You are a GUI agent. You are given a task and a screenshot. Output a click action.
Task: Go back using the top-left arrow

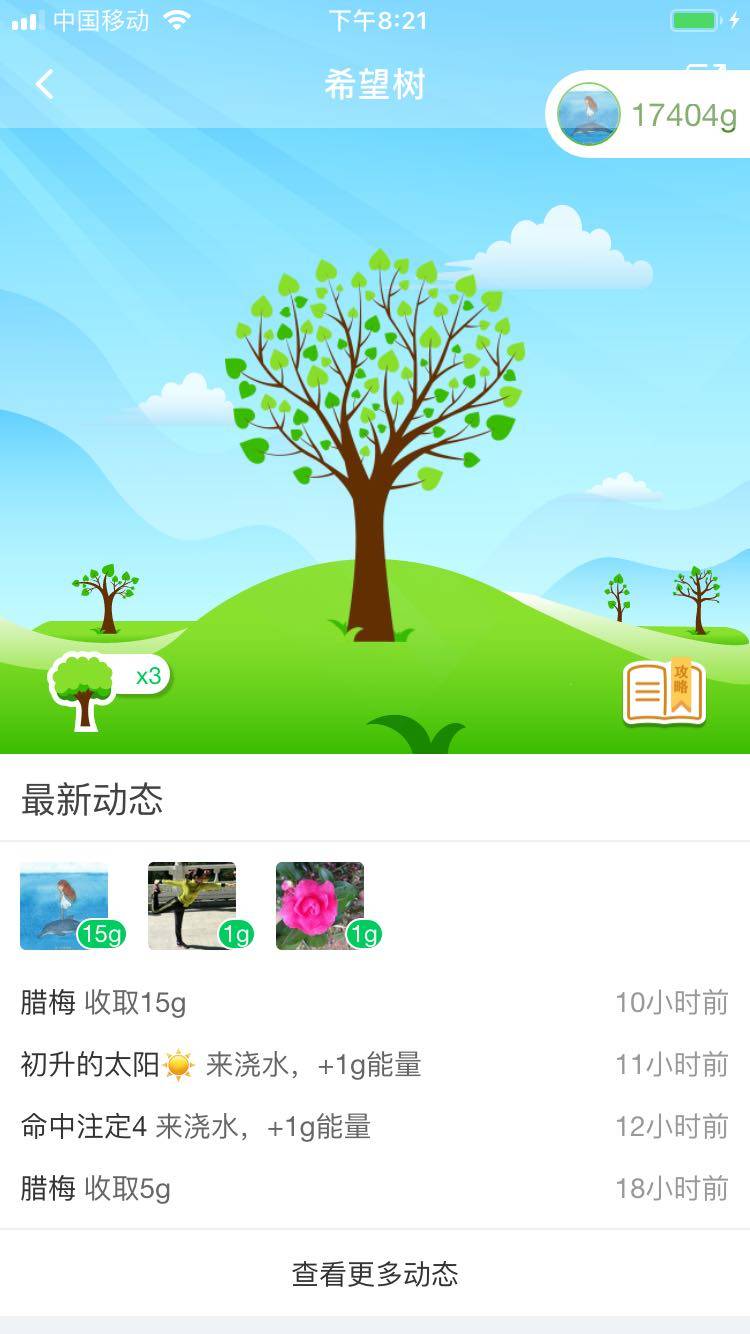coord(44,85)
